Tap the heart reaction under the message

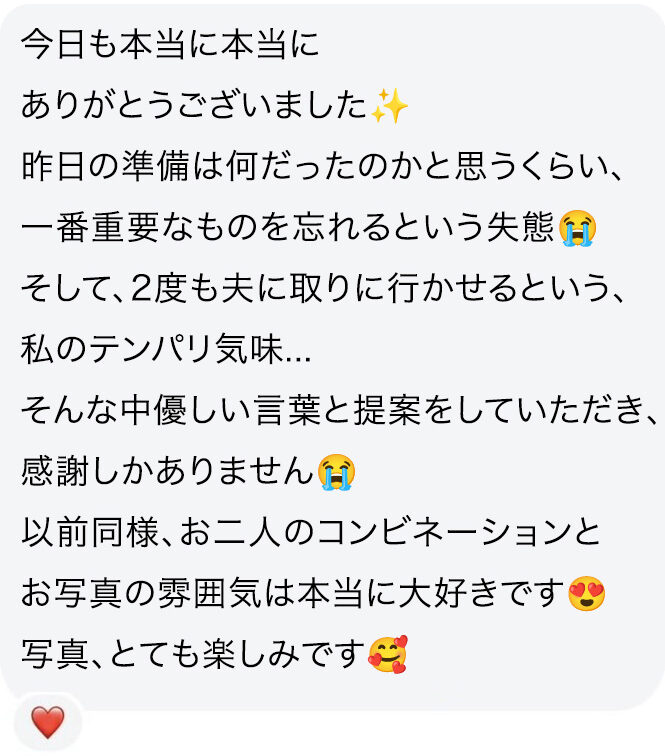pyautogui.click(x=47, y=721)
